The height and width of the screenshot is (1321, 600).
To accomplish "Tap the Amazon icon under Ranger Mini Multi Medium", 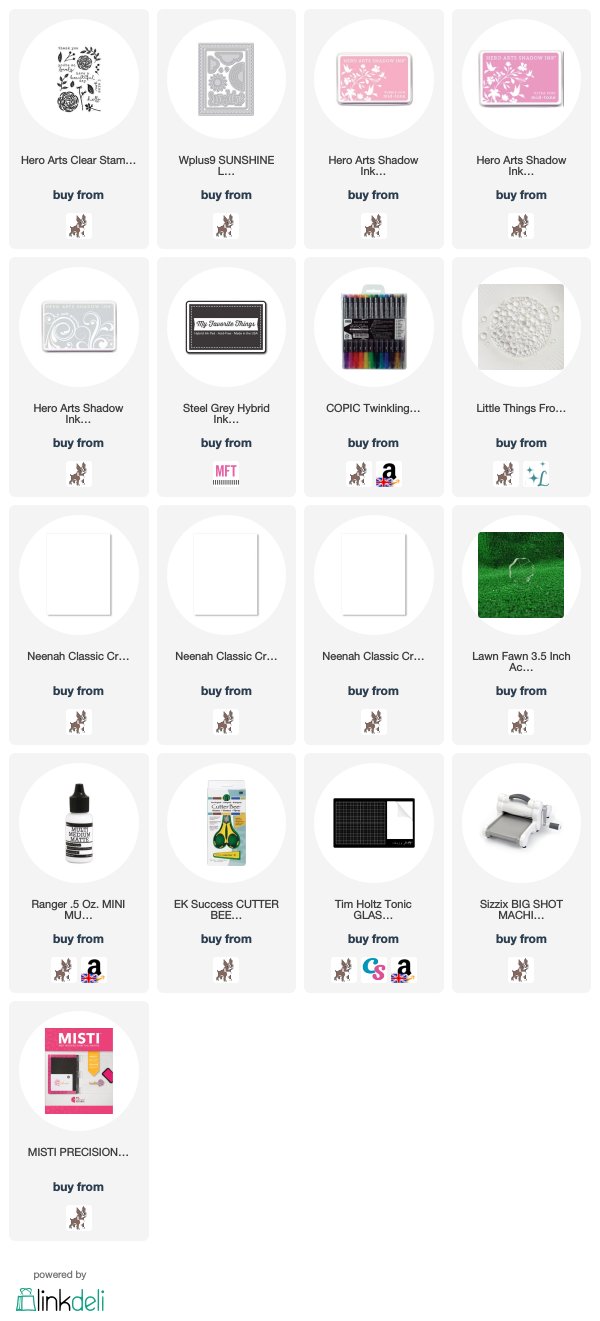I will [94, 970].
